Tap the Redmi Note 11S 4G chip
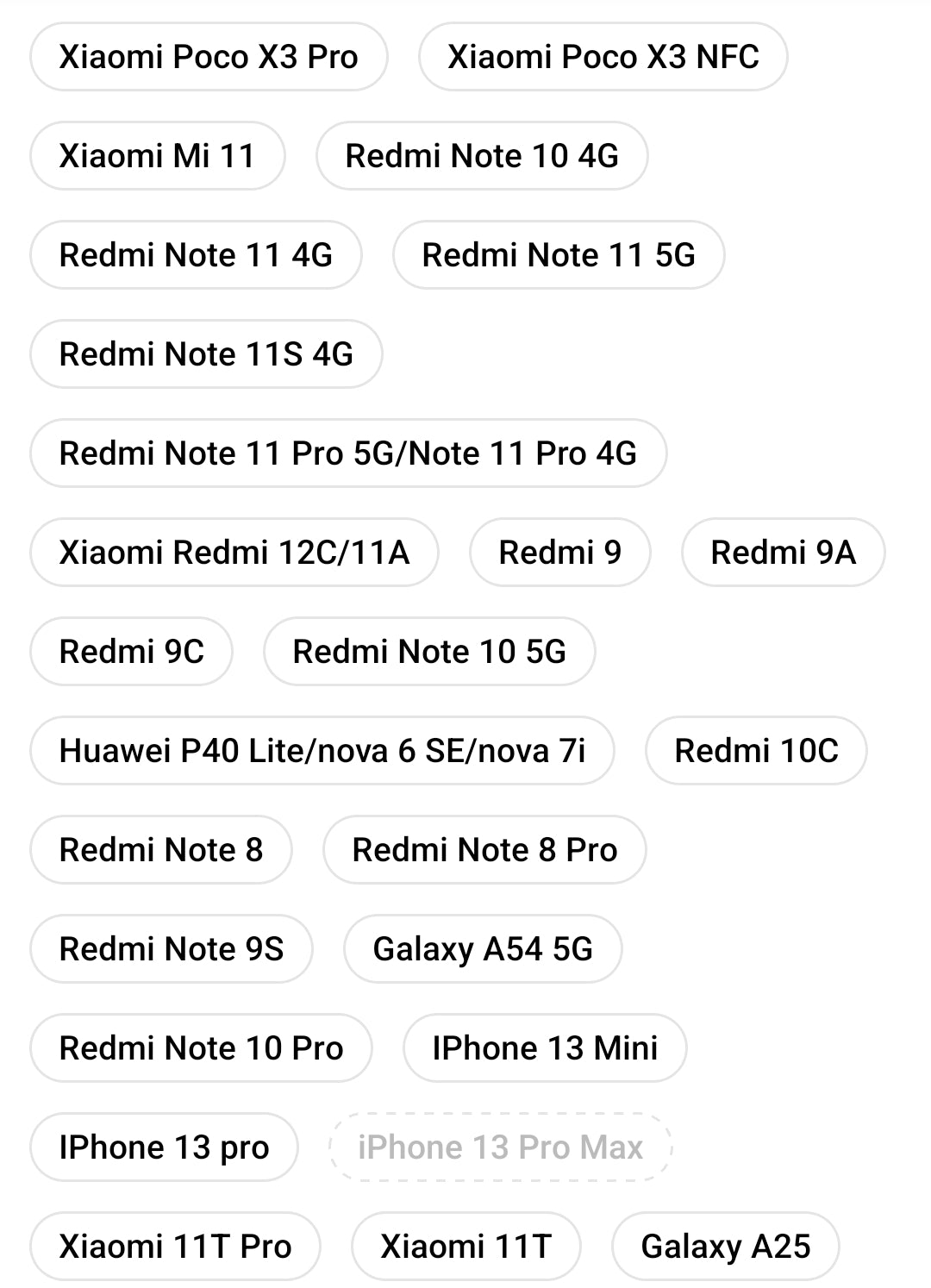This screenshot has width=931, height=1288. pos(206,354)
